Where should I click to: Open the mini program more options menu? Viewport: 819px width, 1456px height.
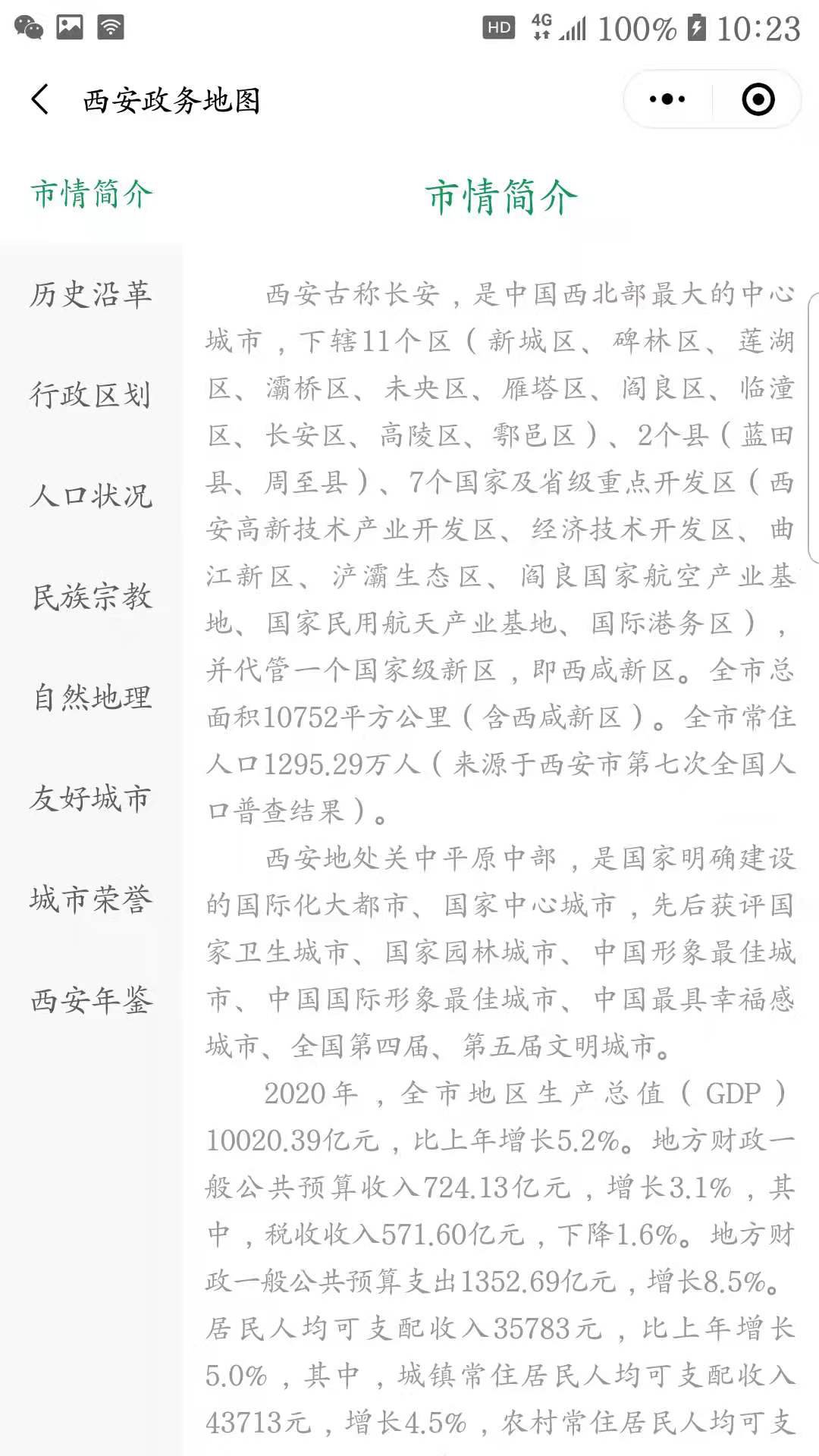point(667,99)
